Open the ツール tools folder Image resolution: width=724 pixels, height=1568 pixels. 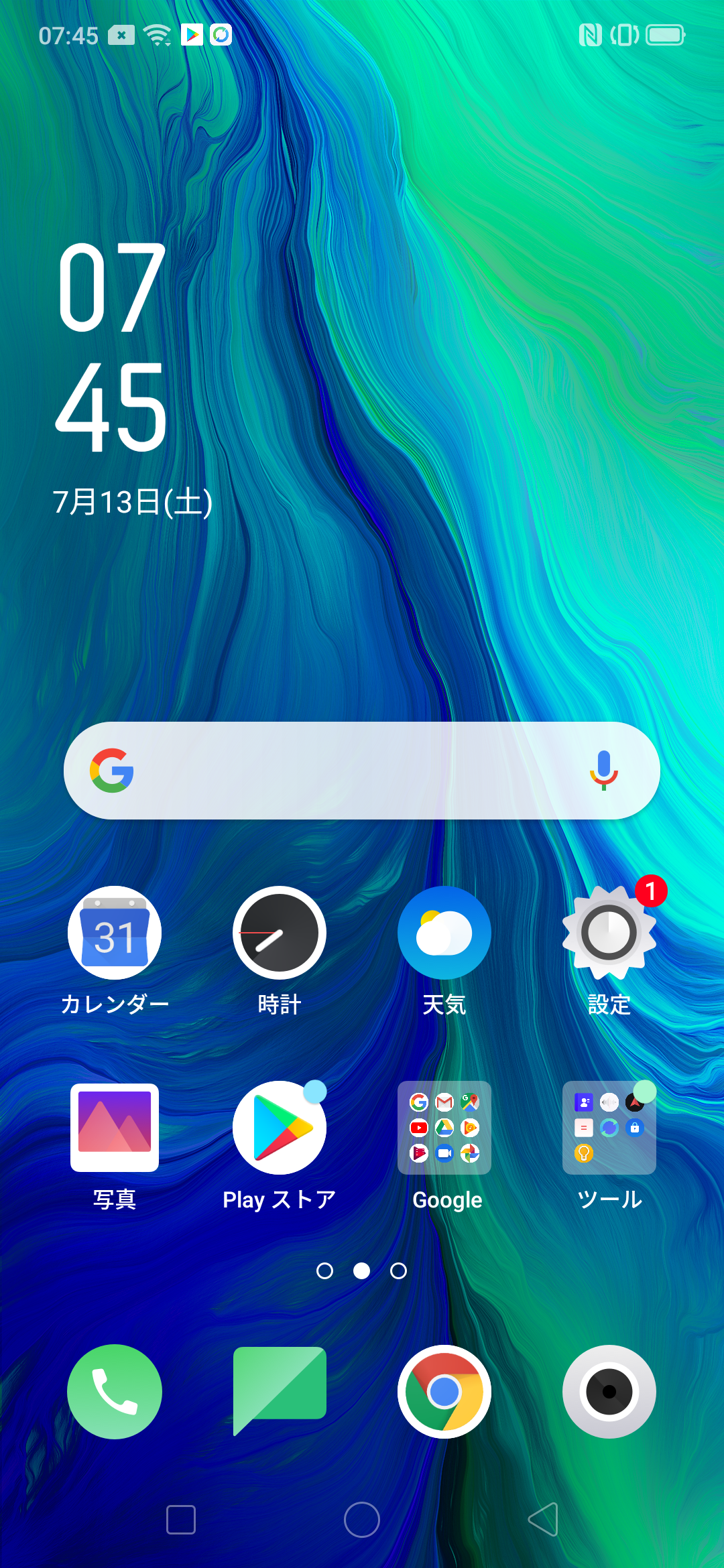609,1127
